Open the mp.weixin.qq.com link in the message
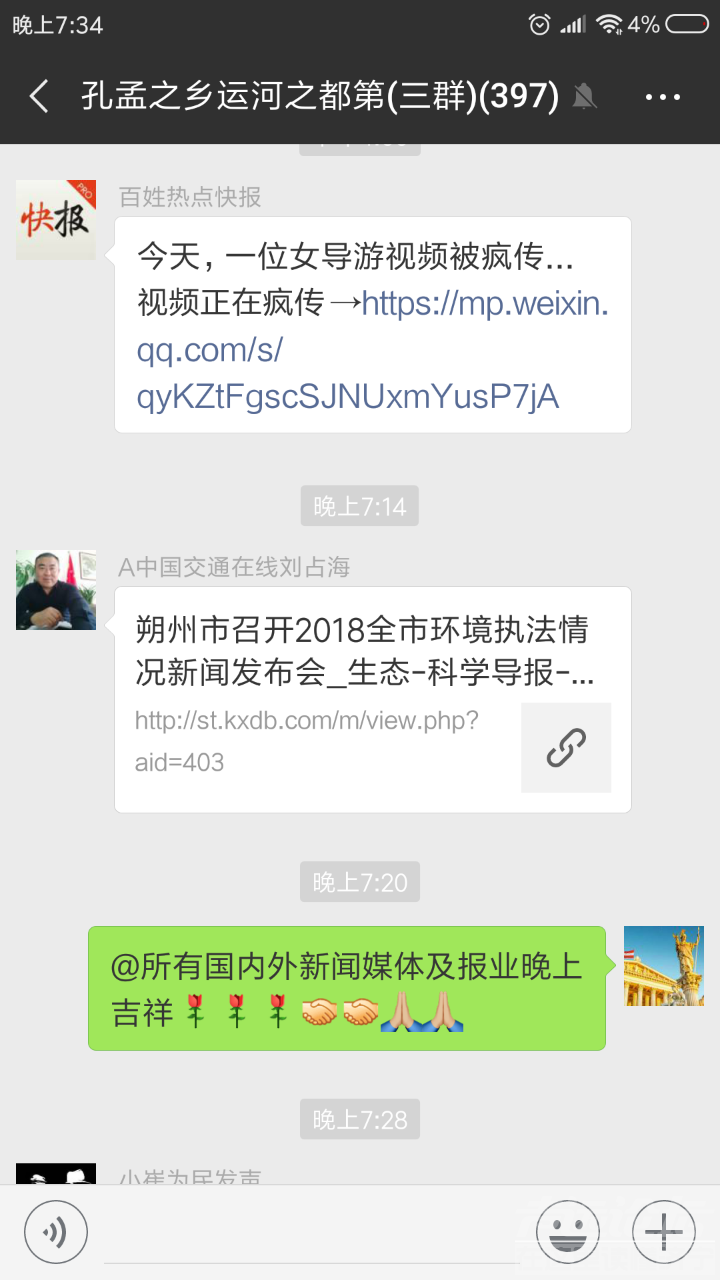720x1280 pixels. (x=372, y=350)
